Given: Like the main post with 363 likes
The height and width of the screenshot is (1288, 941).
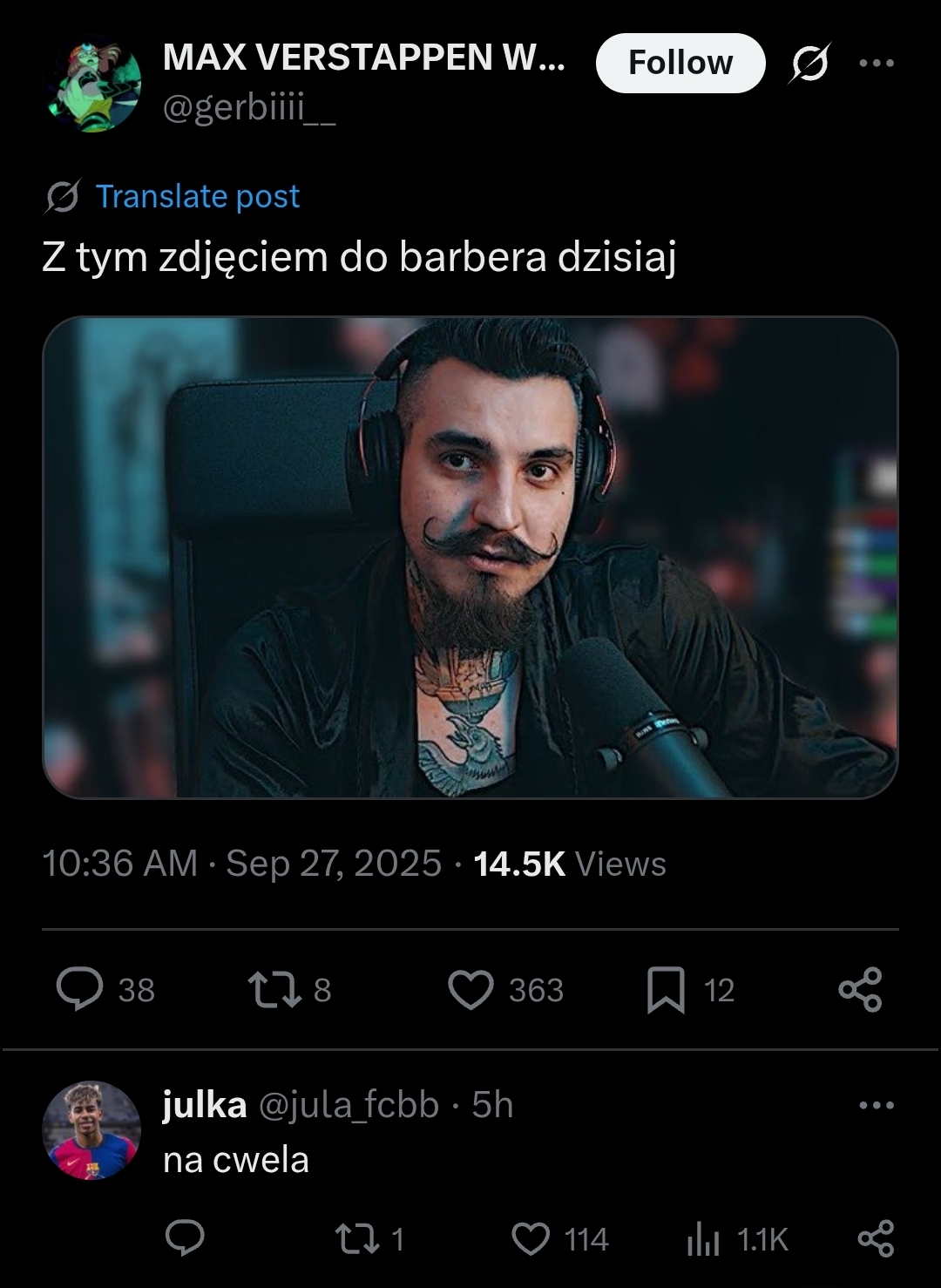Looking at the screenshot, I should (x=471, y=990).
